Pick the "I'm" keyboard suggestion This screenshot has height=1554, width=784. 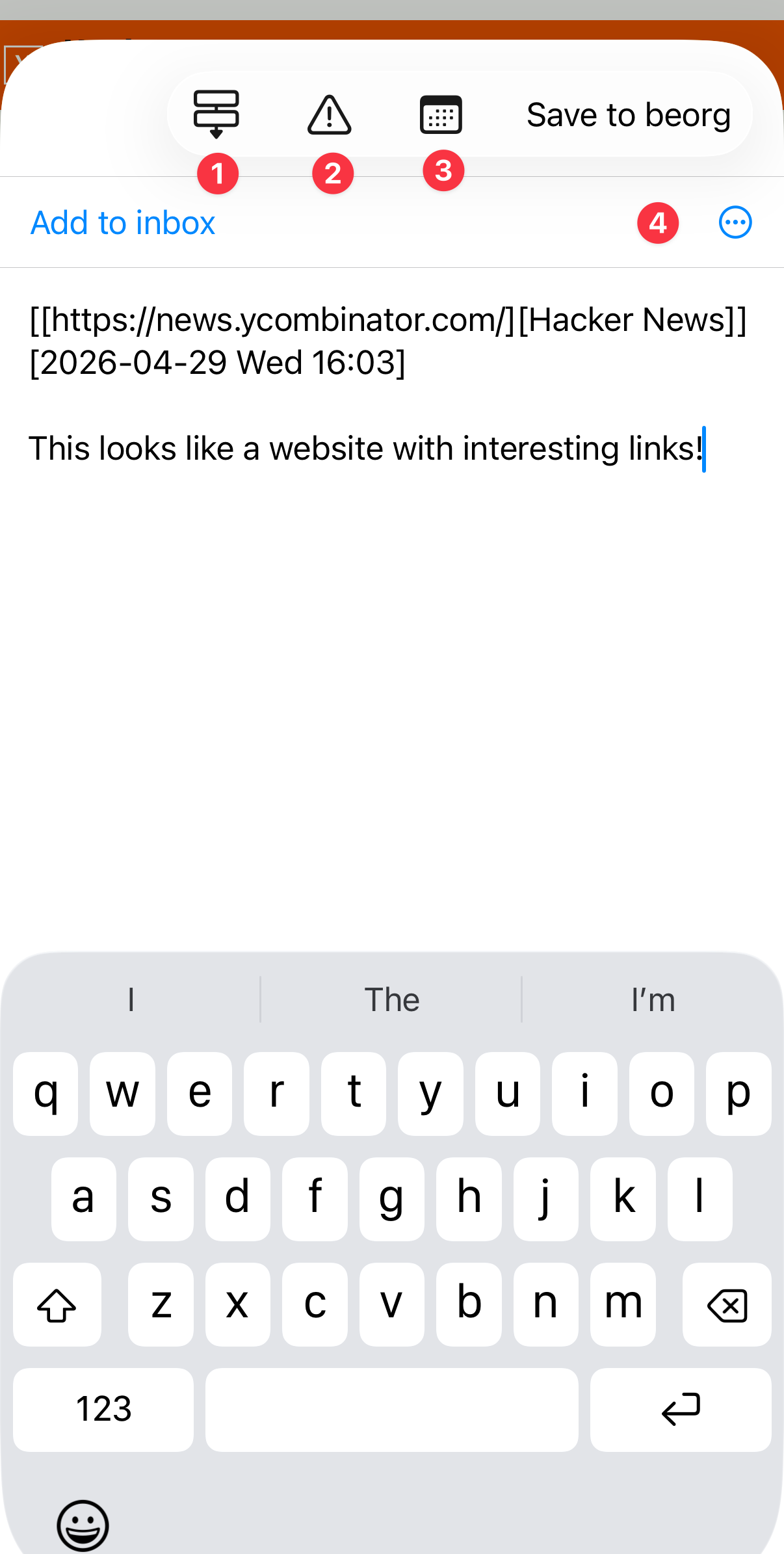pos(653,999)
